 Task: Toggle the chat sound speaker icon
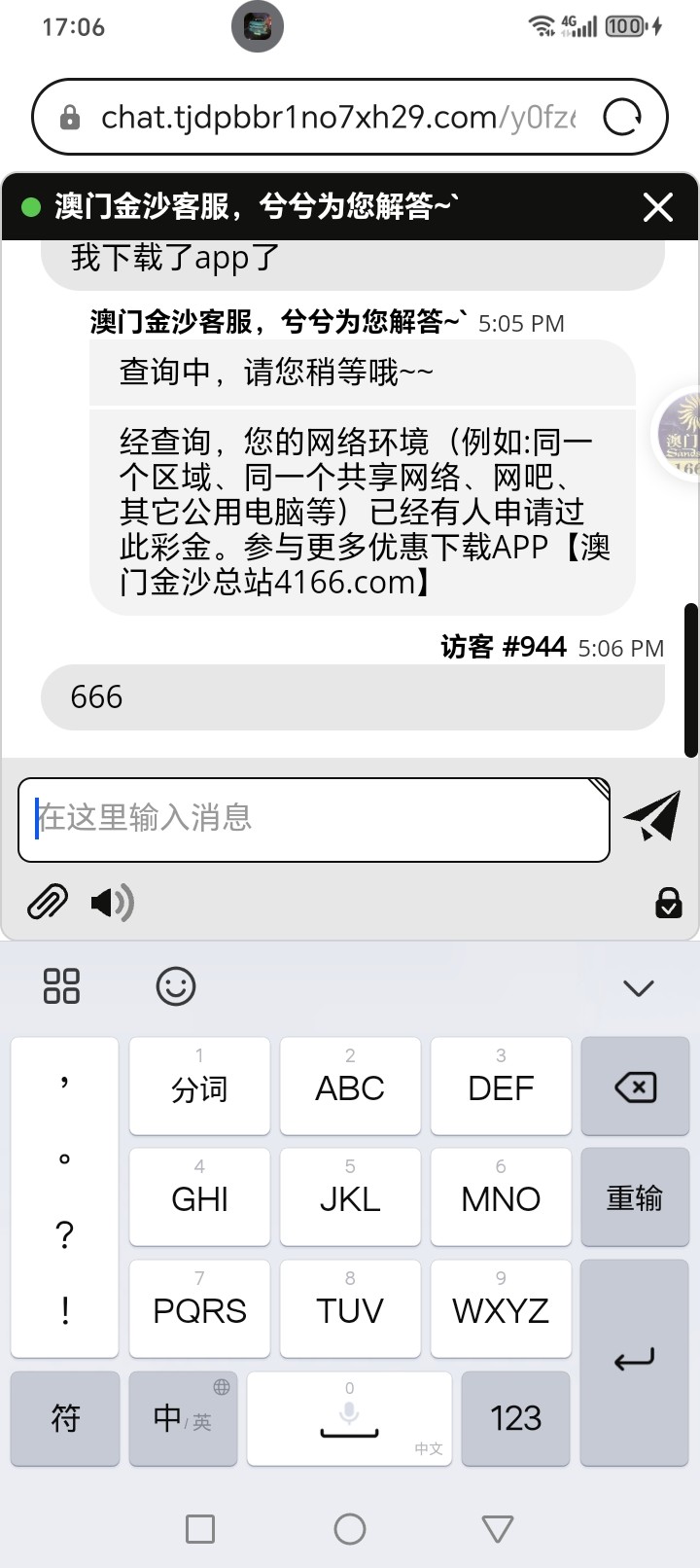112,903
